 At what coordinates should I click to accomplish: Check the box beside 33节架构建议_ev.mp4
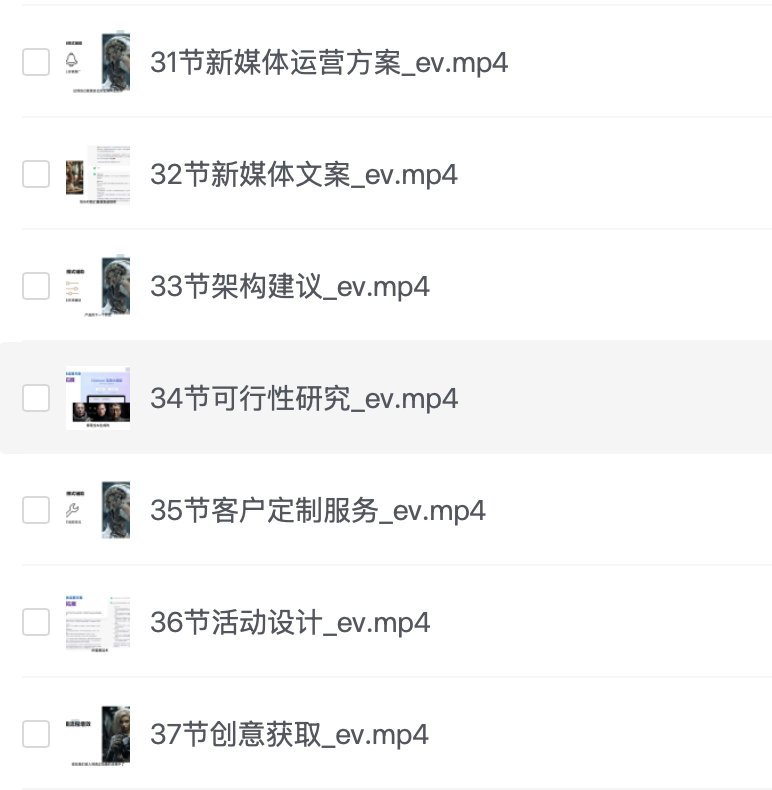pyautogui.click(x=36, y=286)
